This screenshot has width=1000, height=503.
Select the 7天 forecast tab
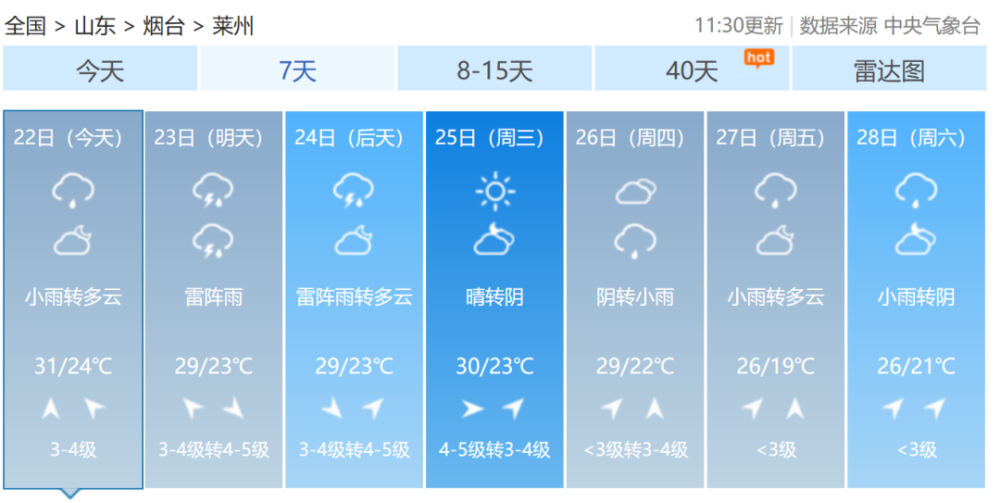point(297,70)
